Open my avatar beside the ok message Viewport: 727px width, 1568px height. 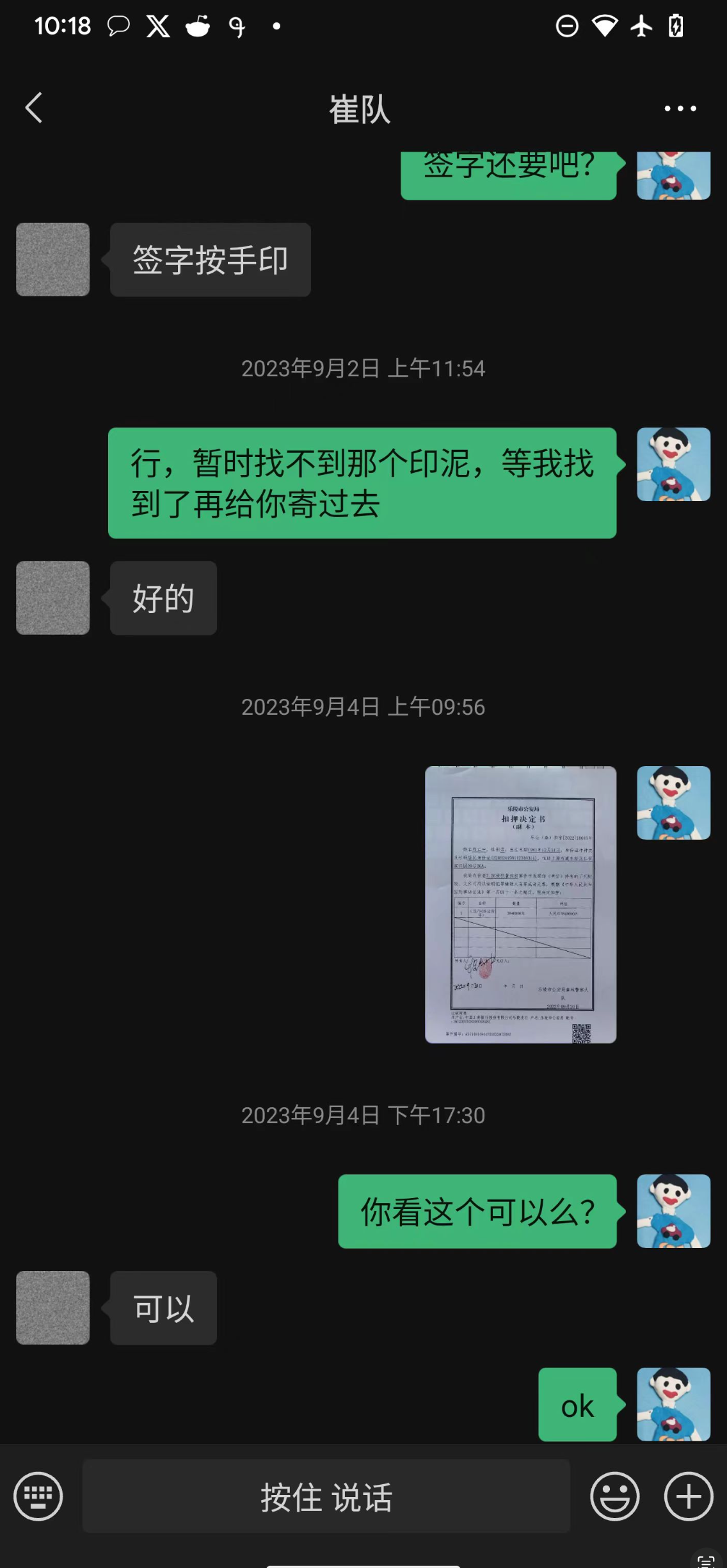[673, 1404]
